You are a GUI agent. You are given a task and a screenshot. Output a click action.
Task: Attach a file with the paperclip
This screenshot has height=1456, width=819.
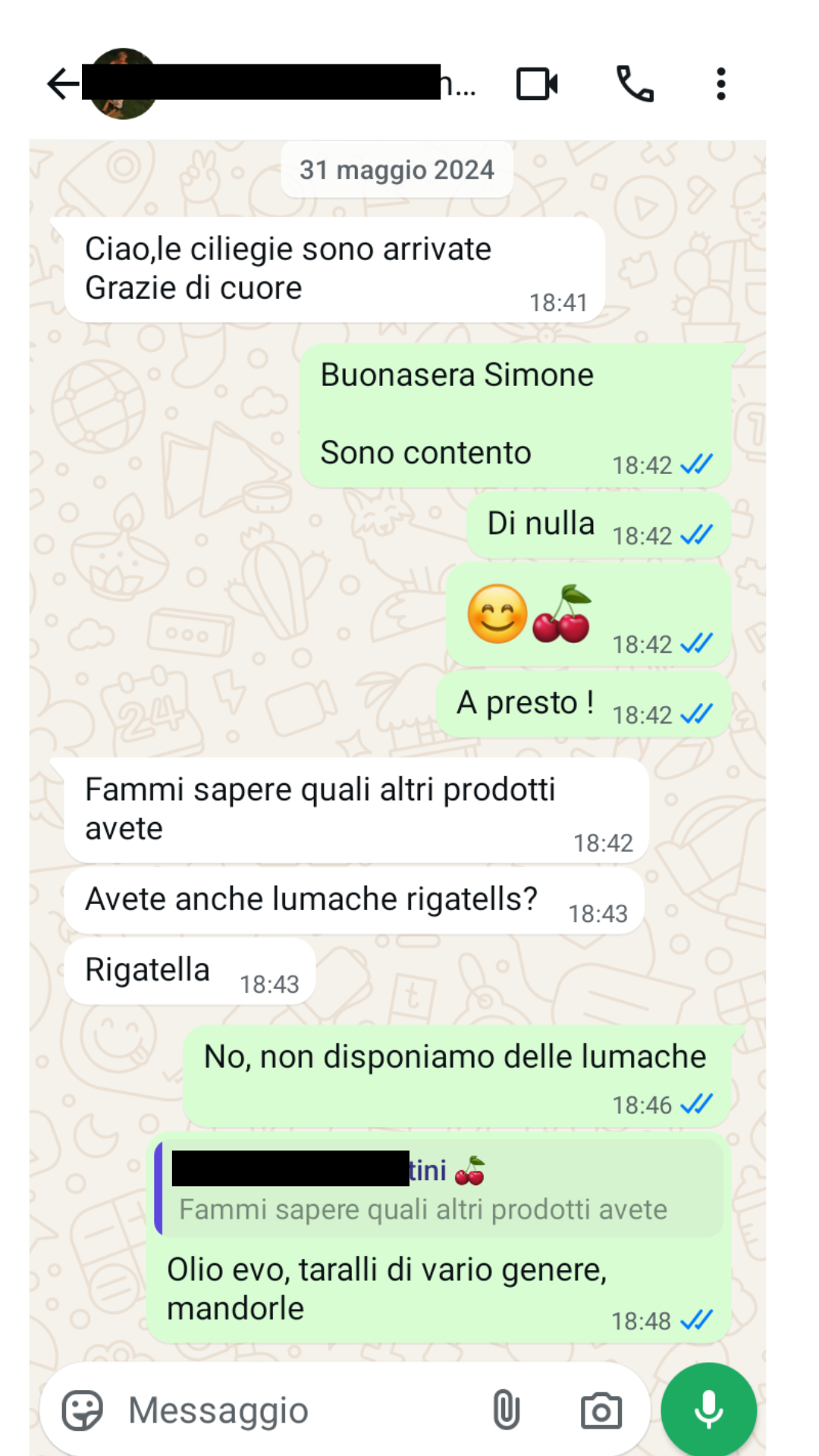pyautogui.click(x=506, y=1410)
